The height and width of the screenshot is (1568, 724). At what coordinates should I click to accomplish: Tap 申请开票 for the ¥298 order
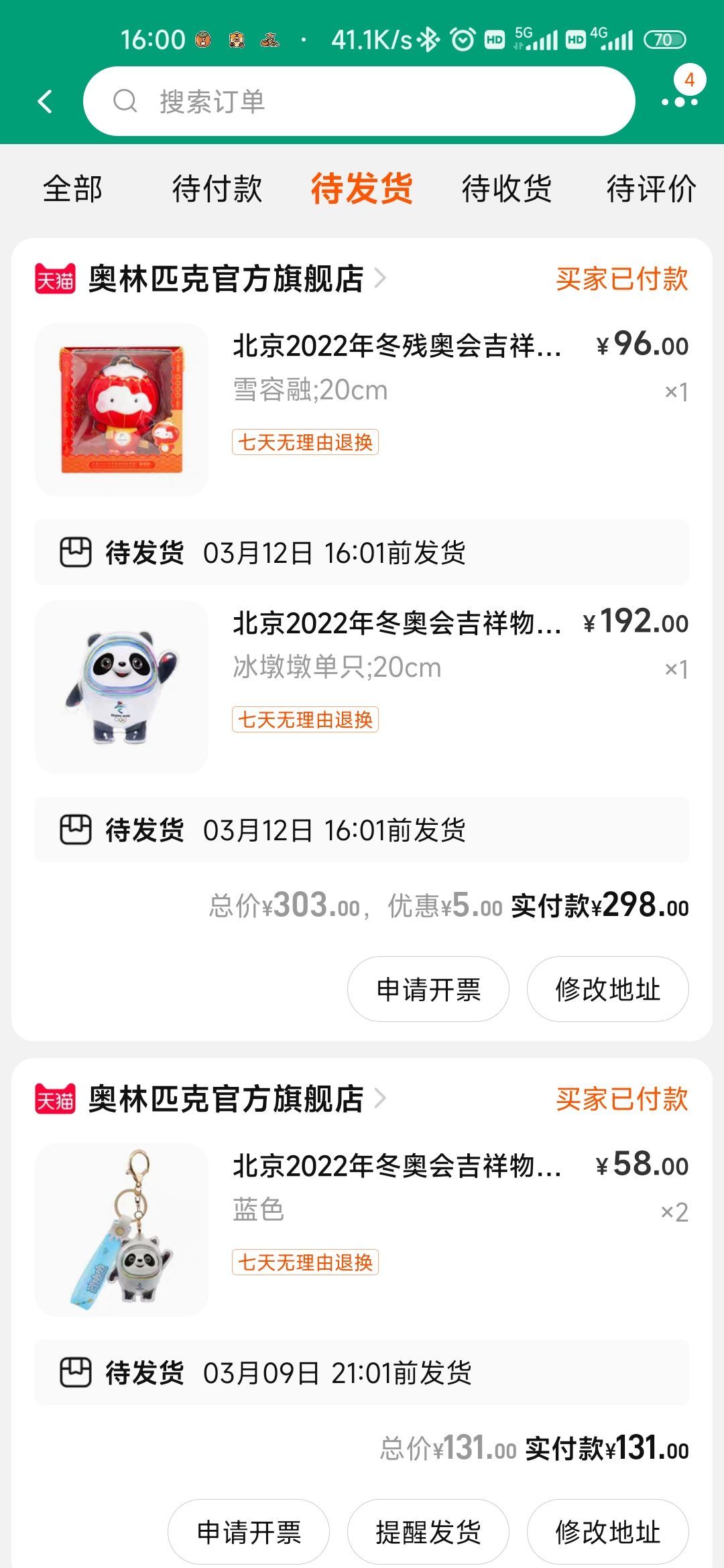click(x=428, y=989)
